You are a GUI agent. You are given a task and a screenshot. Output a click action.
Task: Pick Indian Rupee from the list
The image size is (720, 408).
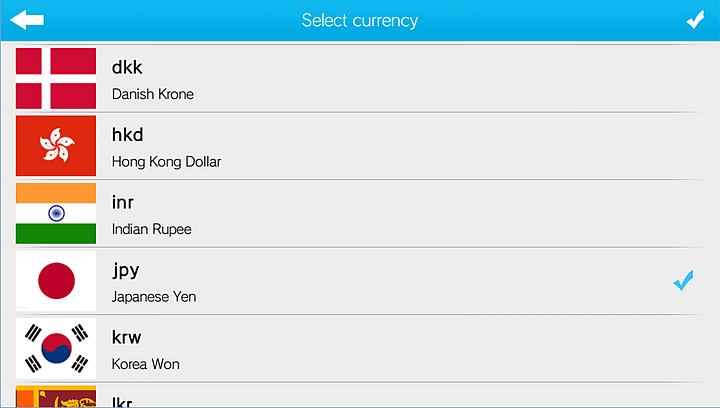pyautogui.click(x=360, y=214)
